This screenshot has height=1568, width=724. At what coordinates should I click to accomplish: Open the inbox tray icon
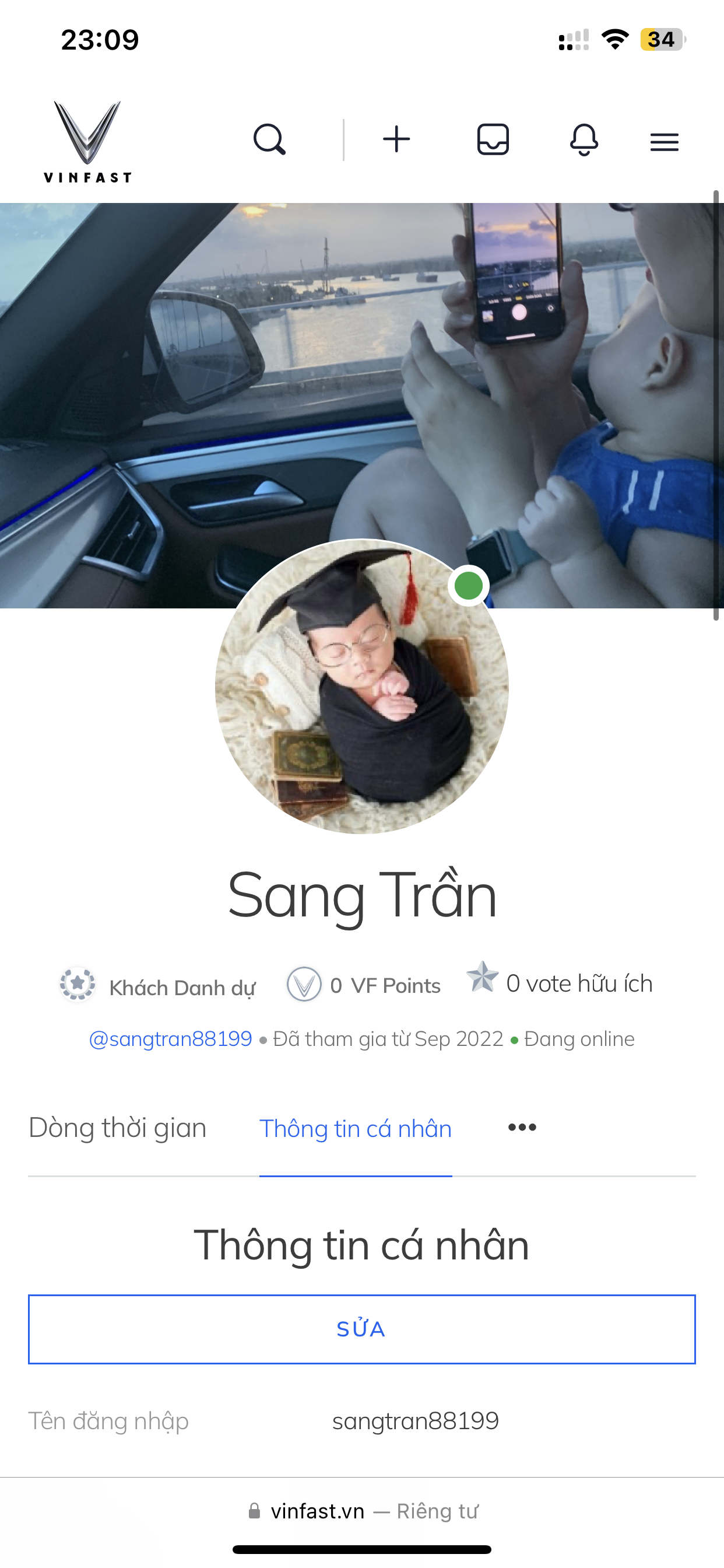click(493, 139)
